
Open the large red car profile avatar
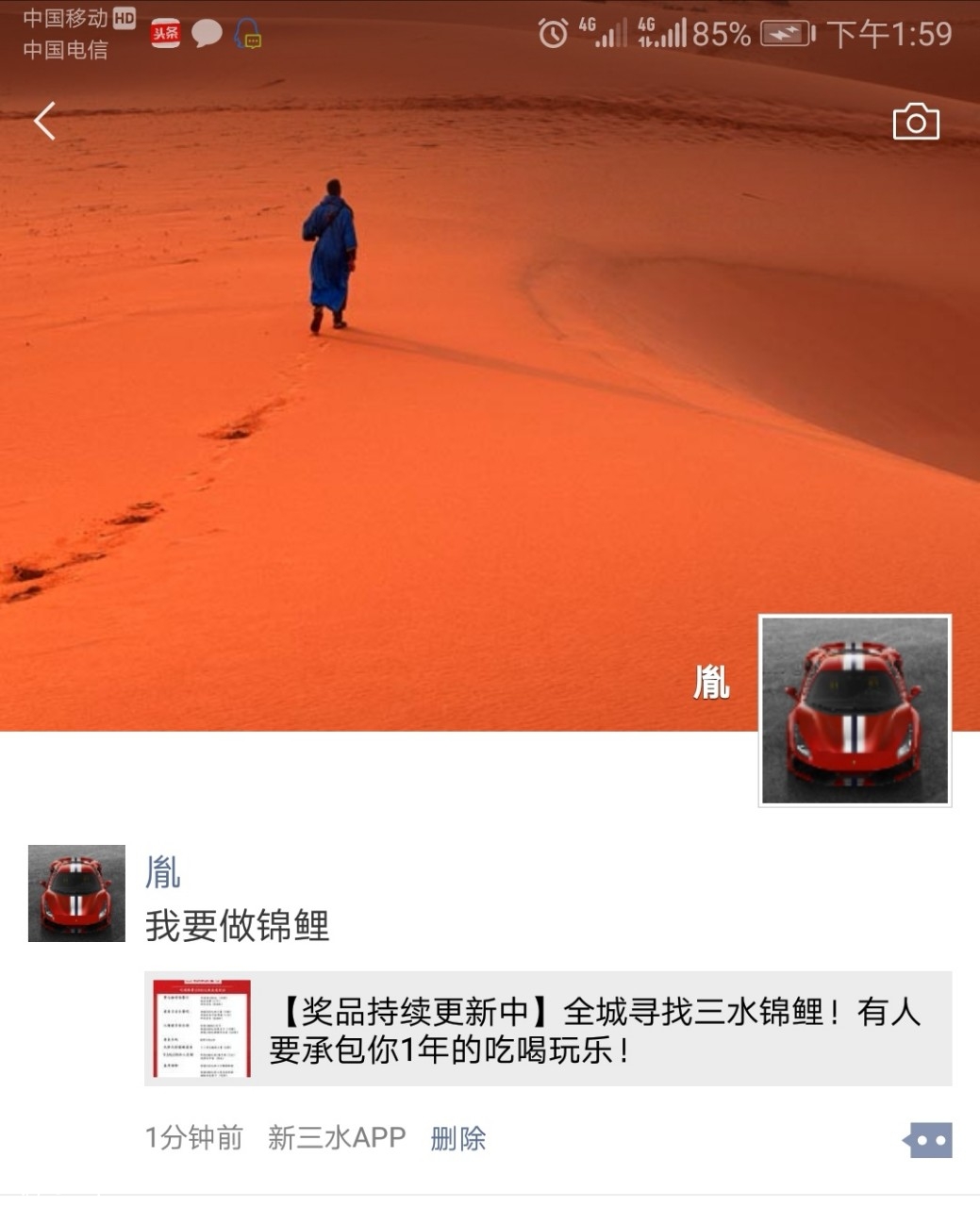tap(855, 711)
